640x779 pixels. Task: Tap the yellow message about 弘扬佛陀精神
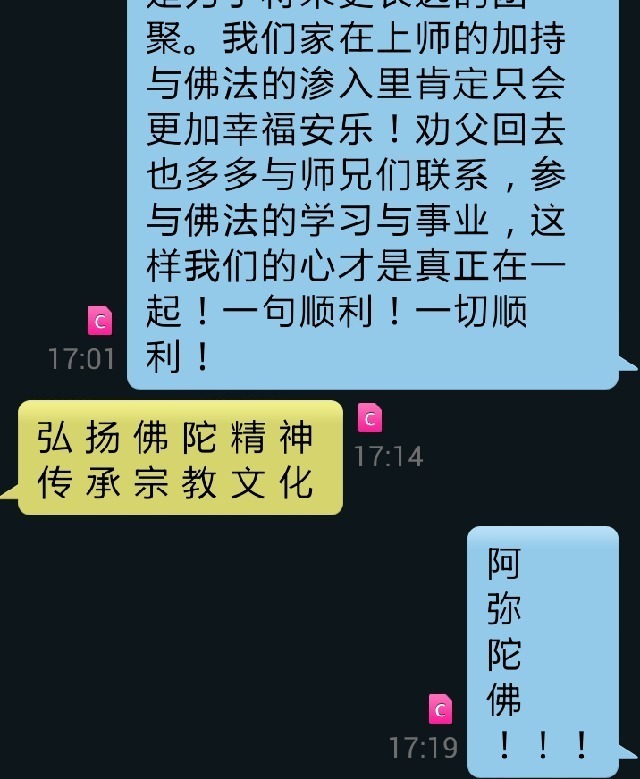(178, 458)
